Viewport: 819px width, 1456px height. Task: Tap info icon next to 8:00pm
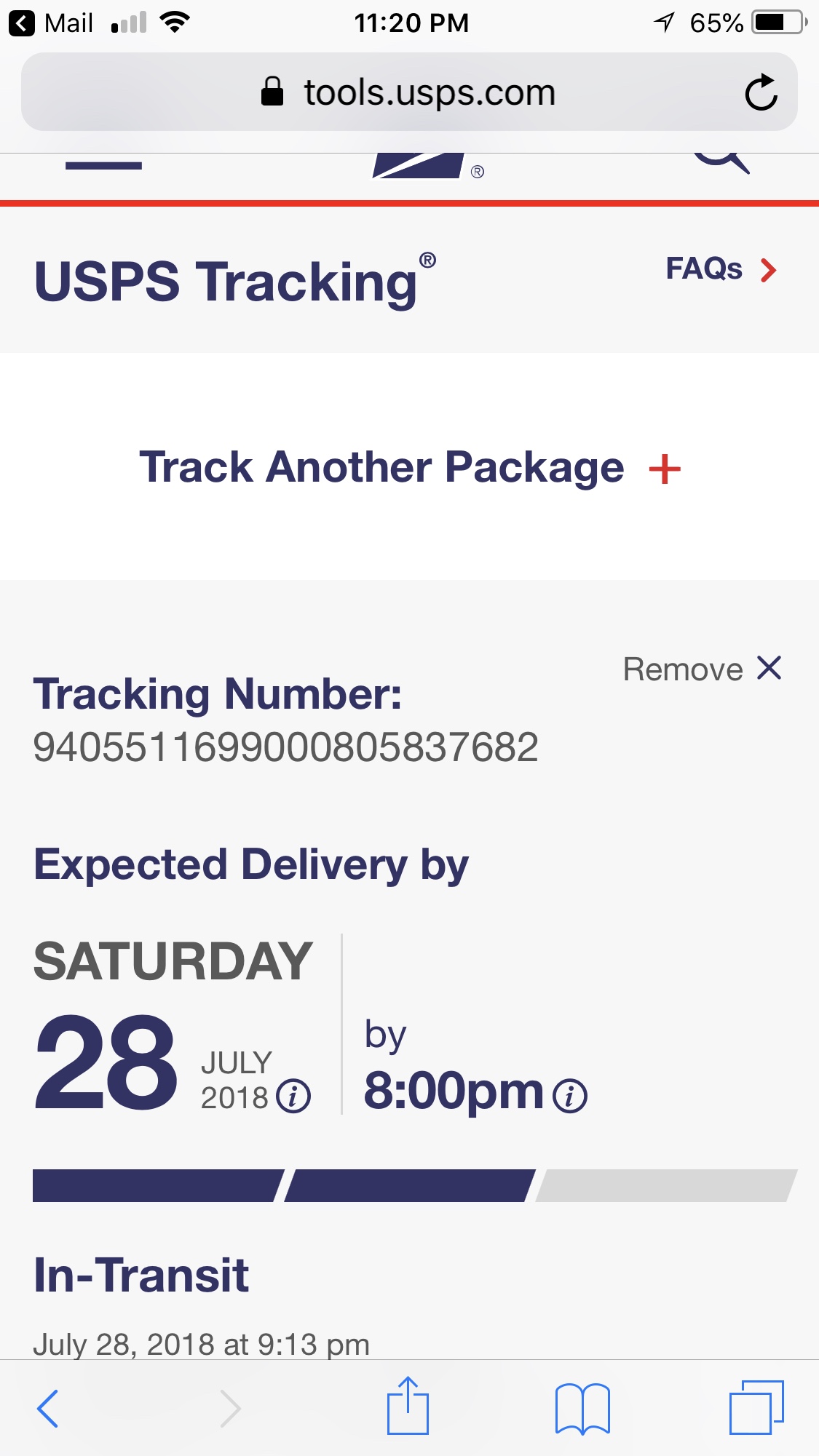click(x=569, y=1096)
